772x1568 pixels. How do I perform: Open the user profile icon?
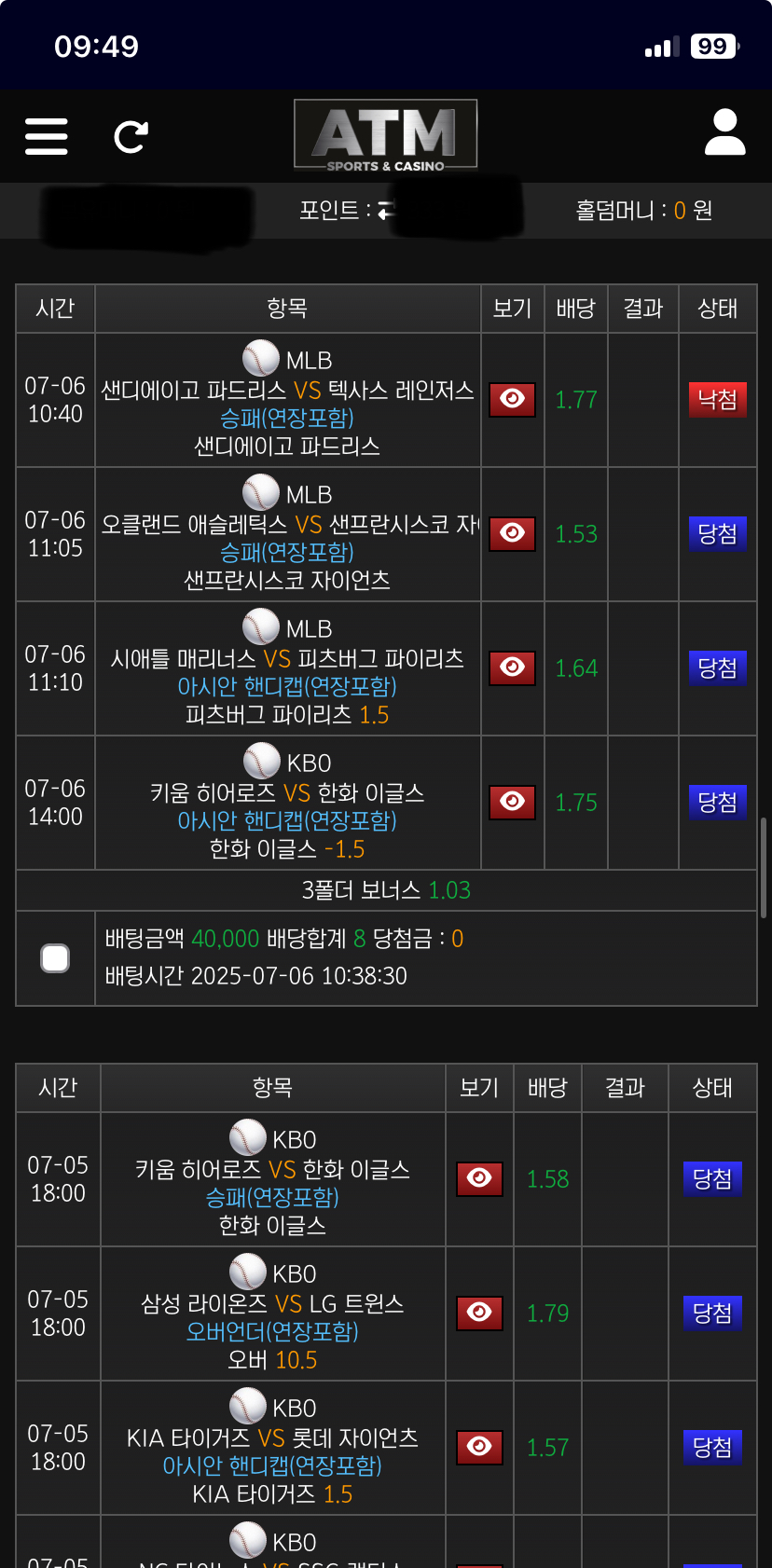coord(724,132)
